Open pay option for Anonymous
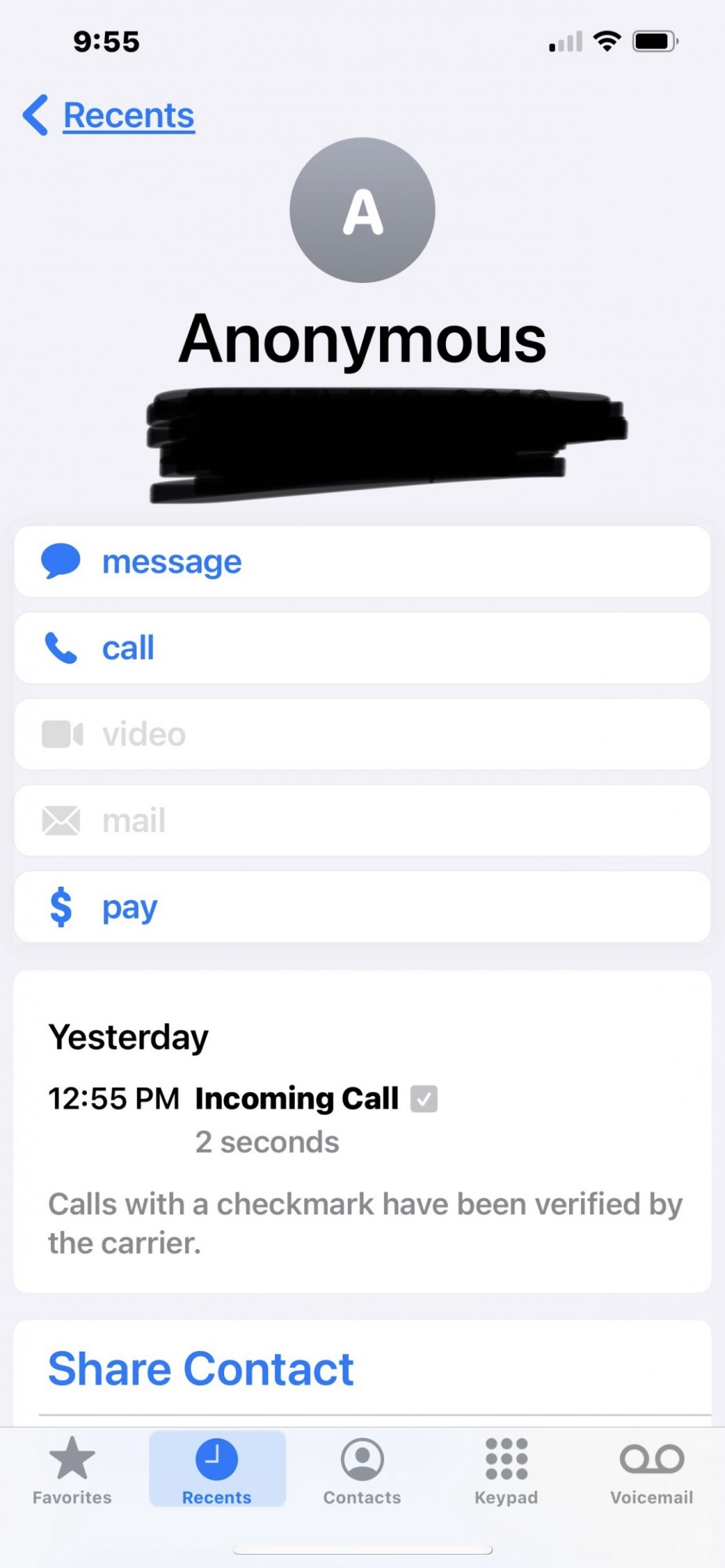 click(361, 907)
